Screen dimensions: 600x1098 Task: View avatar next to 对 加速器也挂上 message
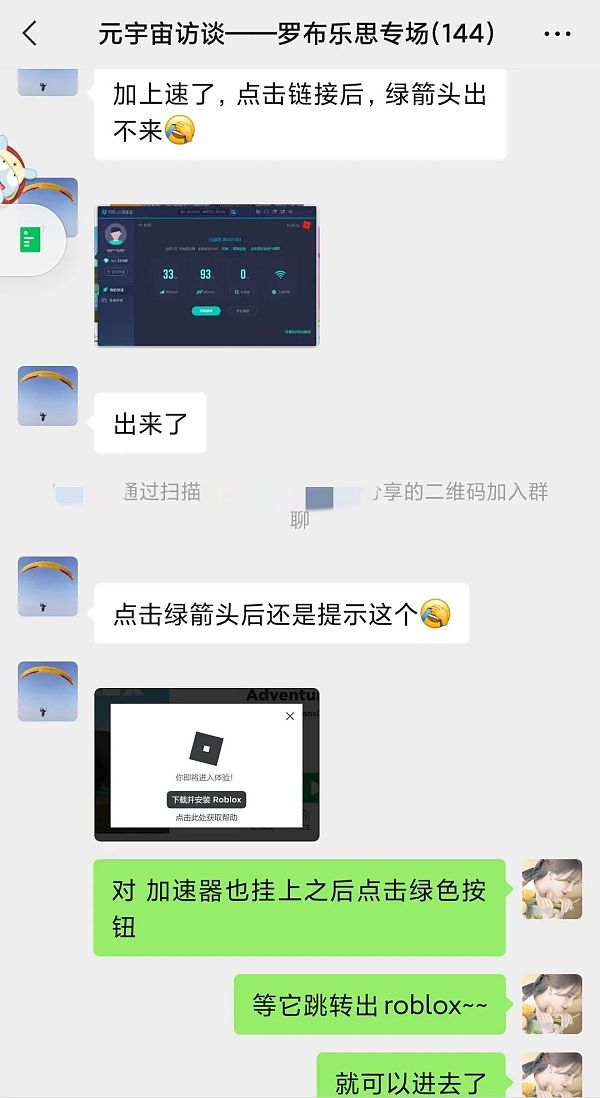pyautogui.click(x=552, y=889)
